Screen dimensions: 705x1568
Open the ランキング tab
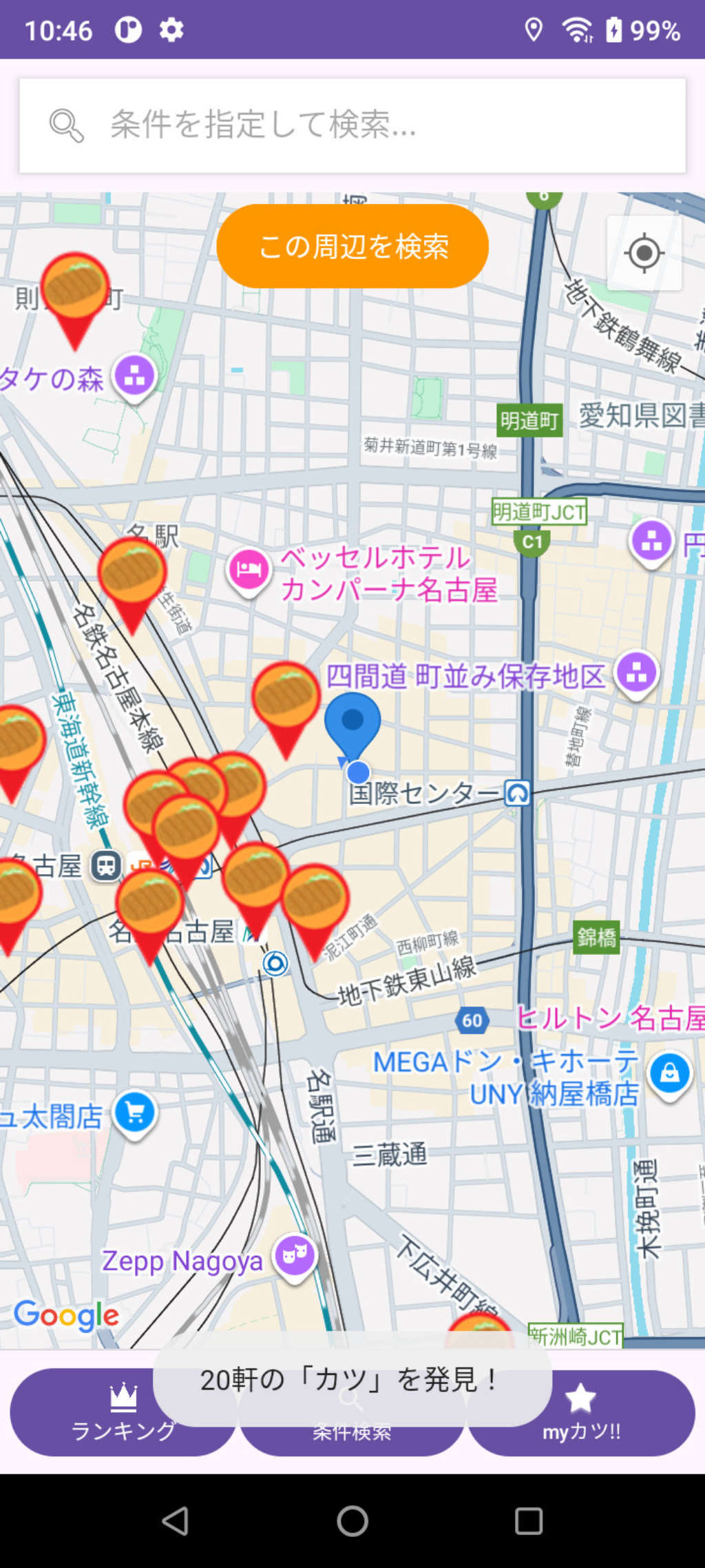(x=124, y=1412)
